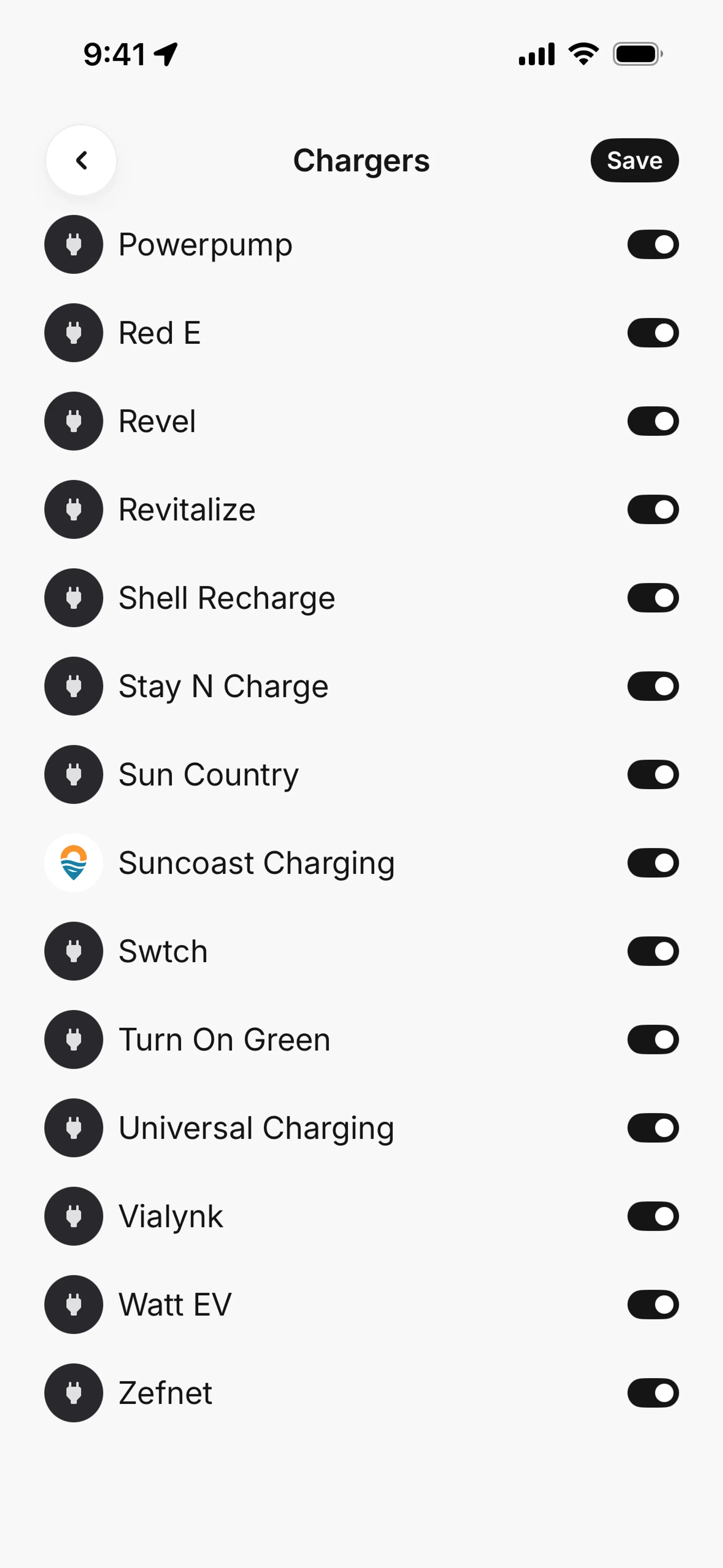Turn off Turn On Green chargers
The image size is (723, 1568).
click(653, 1038)
